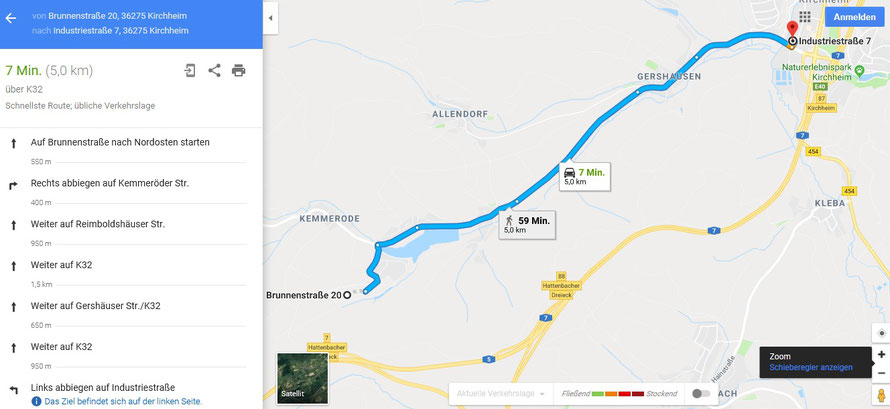Screen dimensions: 890x409
Task: Go back with the arrow in the blue header
Action: coord(11,18)
